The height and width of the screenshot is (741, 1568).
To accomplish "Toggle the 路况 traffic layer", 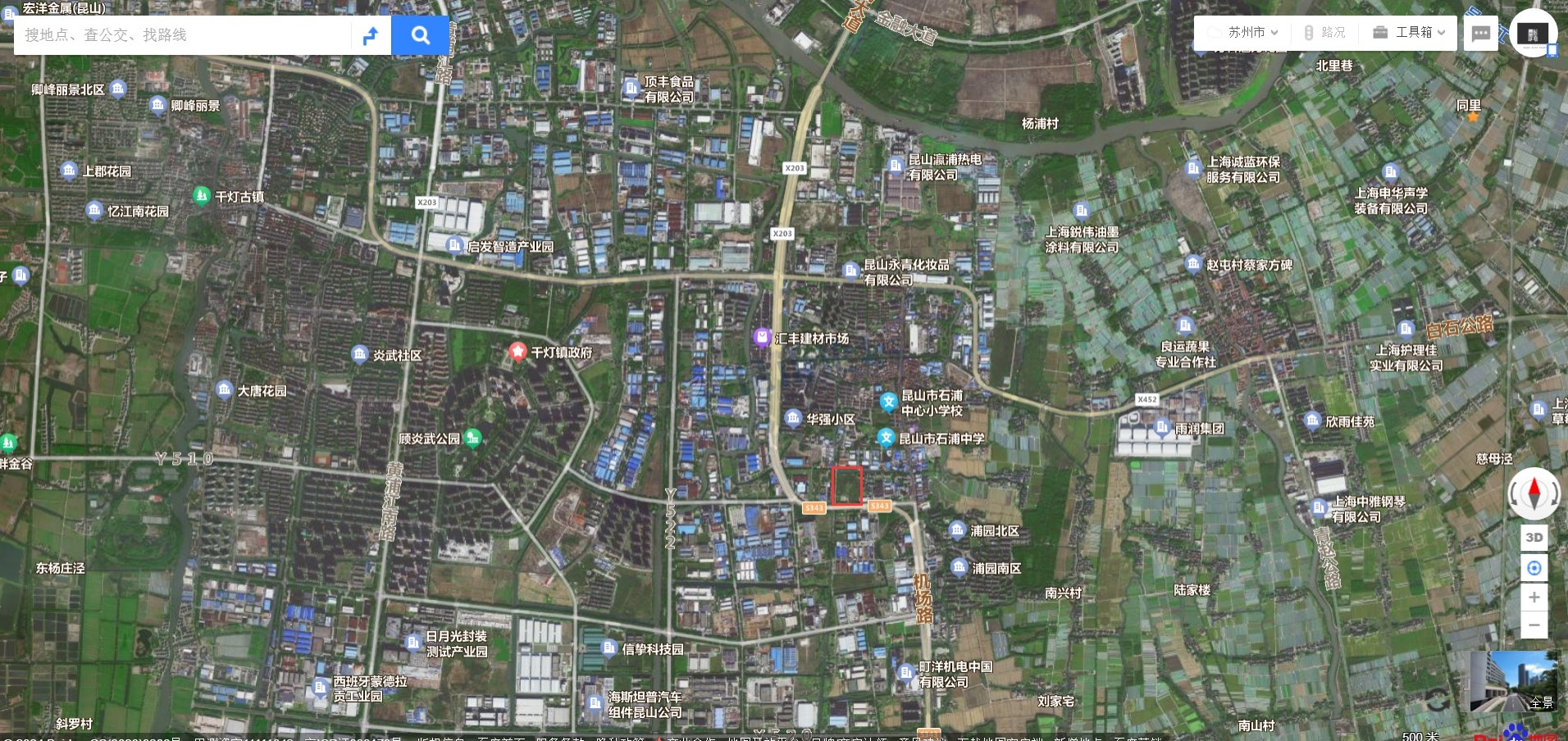I will pyautogui.click(x=1325, y=33).
